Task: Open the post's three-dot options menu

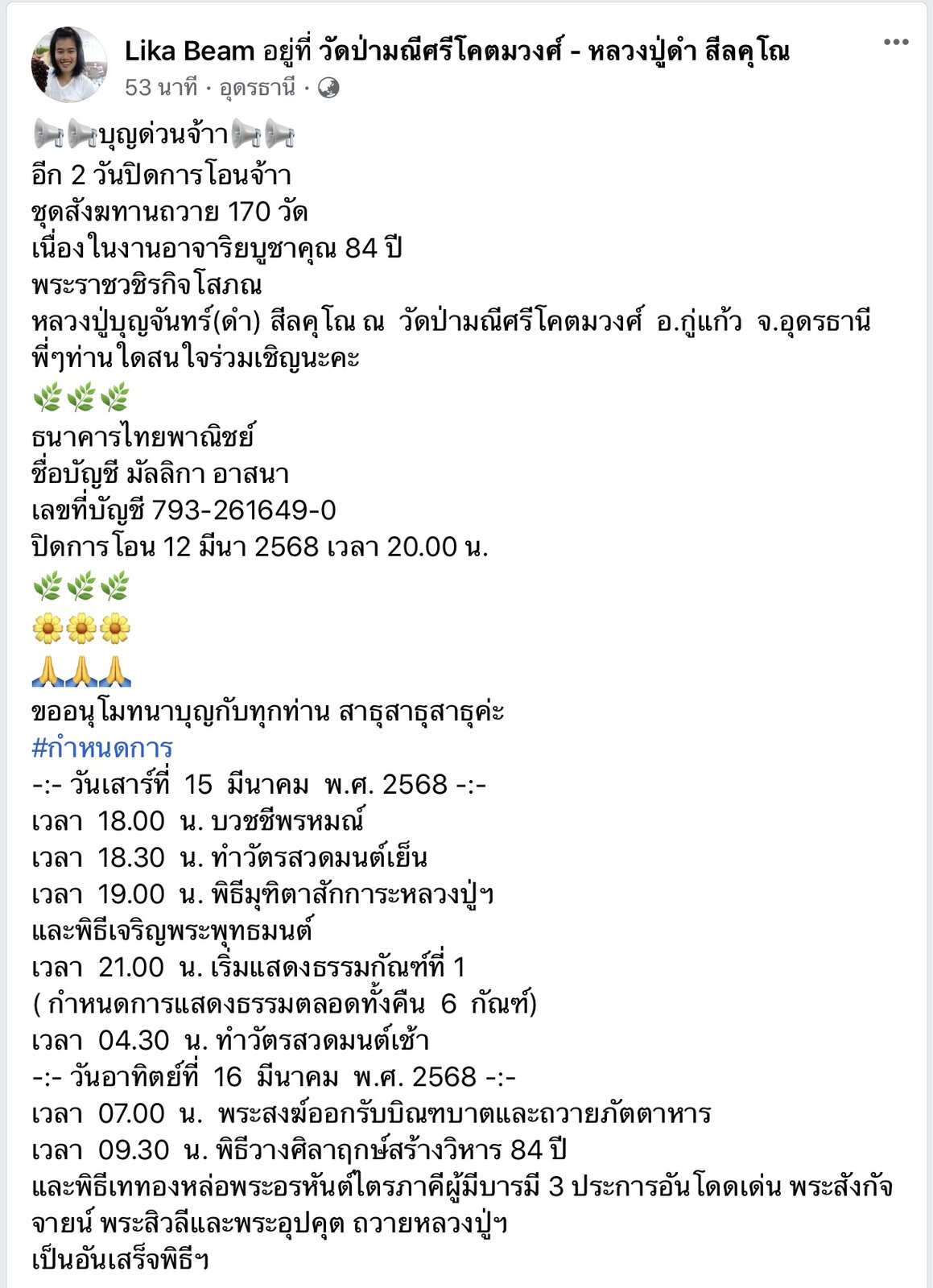Action: coord(895,43)
